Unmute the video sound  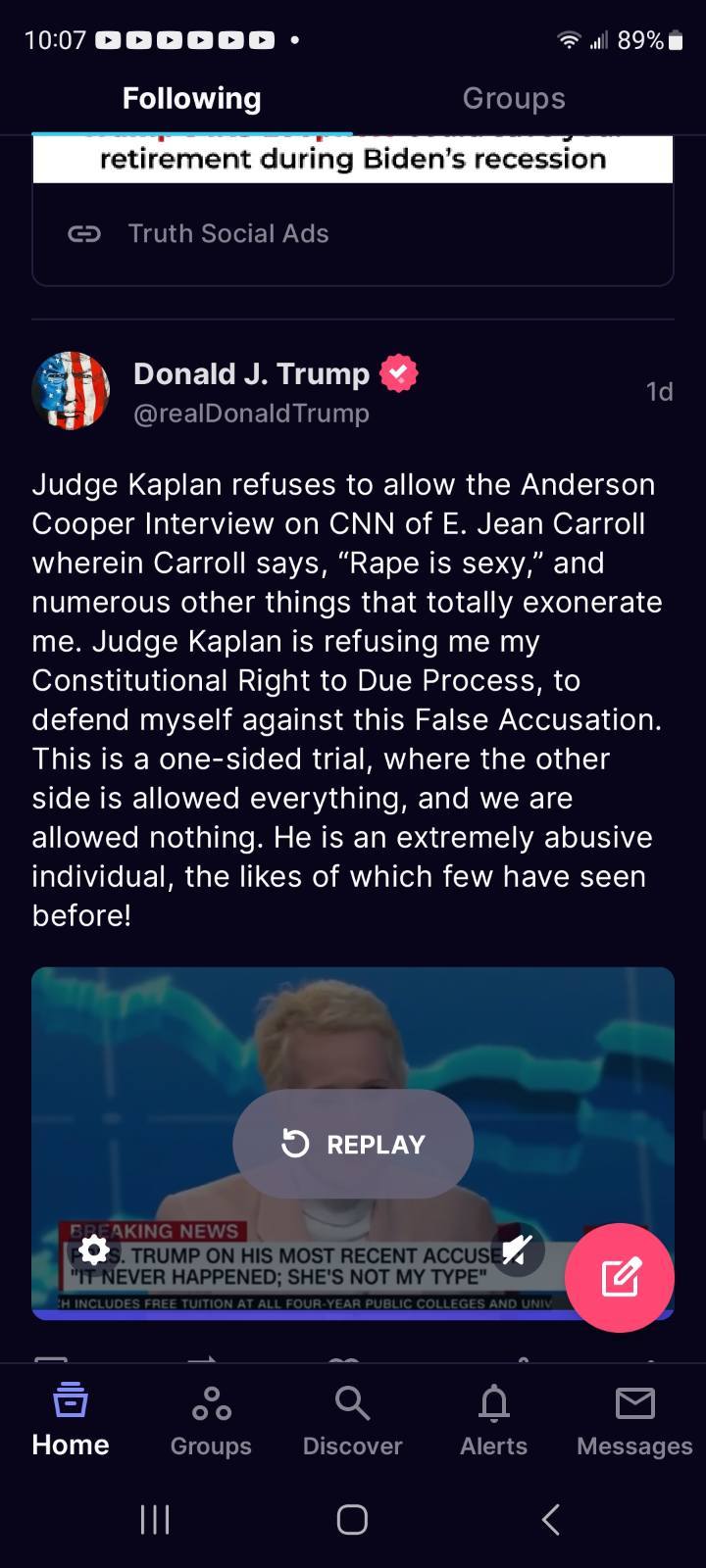click(517, 1249)
